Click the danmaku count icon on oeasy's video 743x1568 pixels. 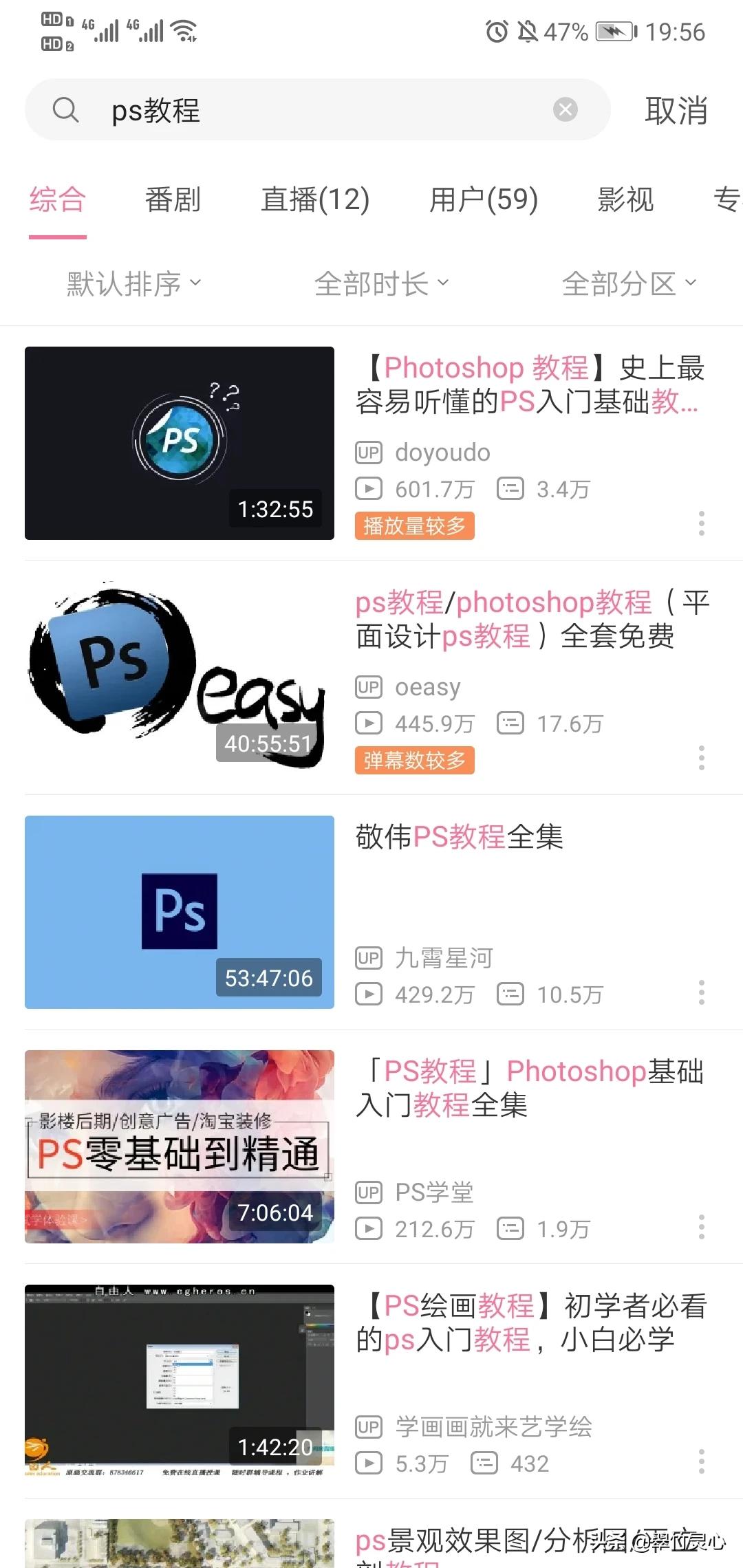(x=512, y=723)
